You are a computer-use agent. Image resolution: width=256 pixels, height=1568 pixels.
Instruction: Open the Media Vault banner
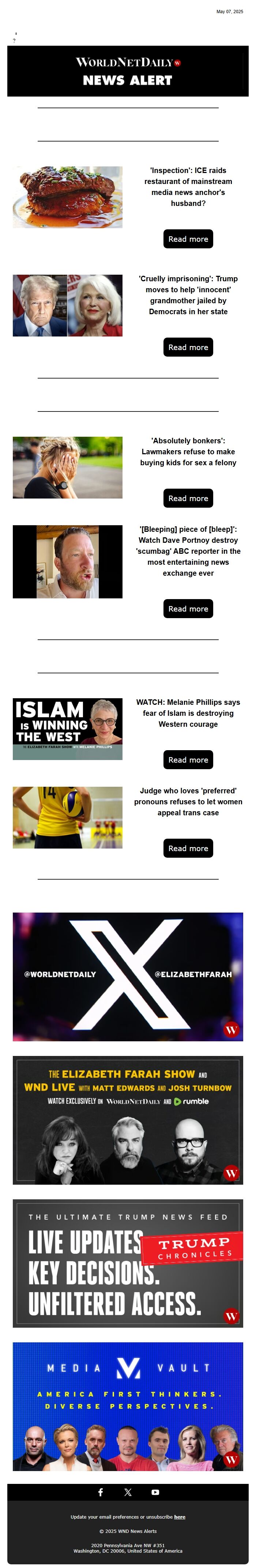point(128,1406)
